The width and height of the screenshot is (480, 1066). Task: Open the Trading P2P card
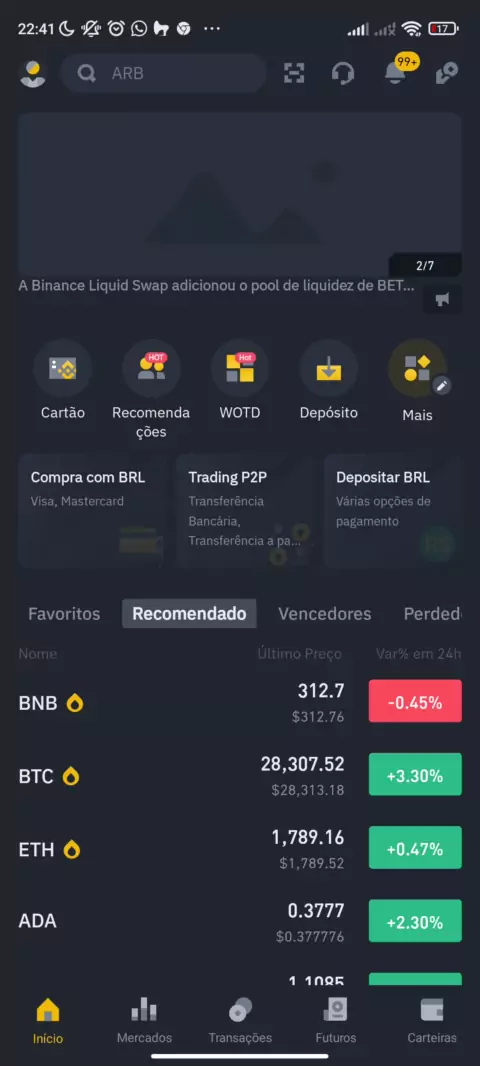coord(245,511)
